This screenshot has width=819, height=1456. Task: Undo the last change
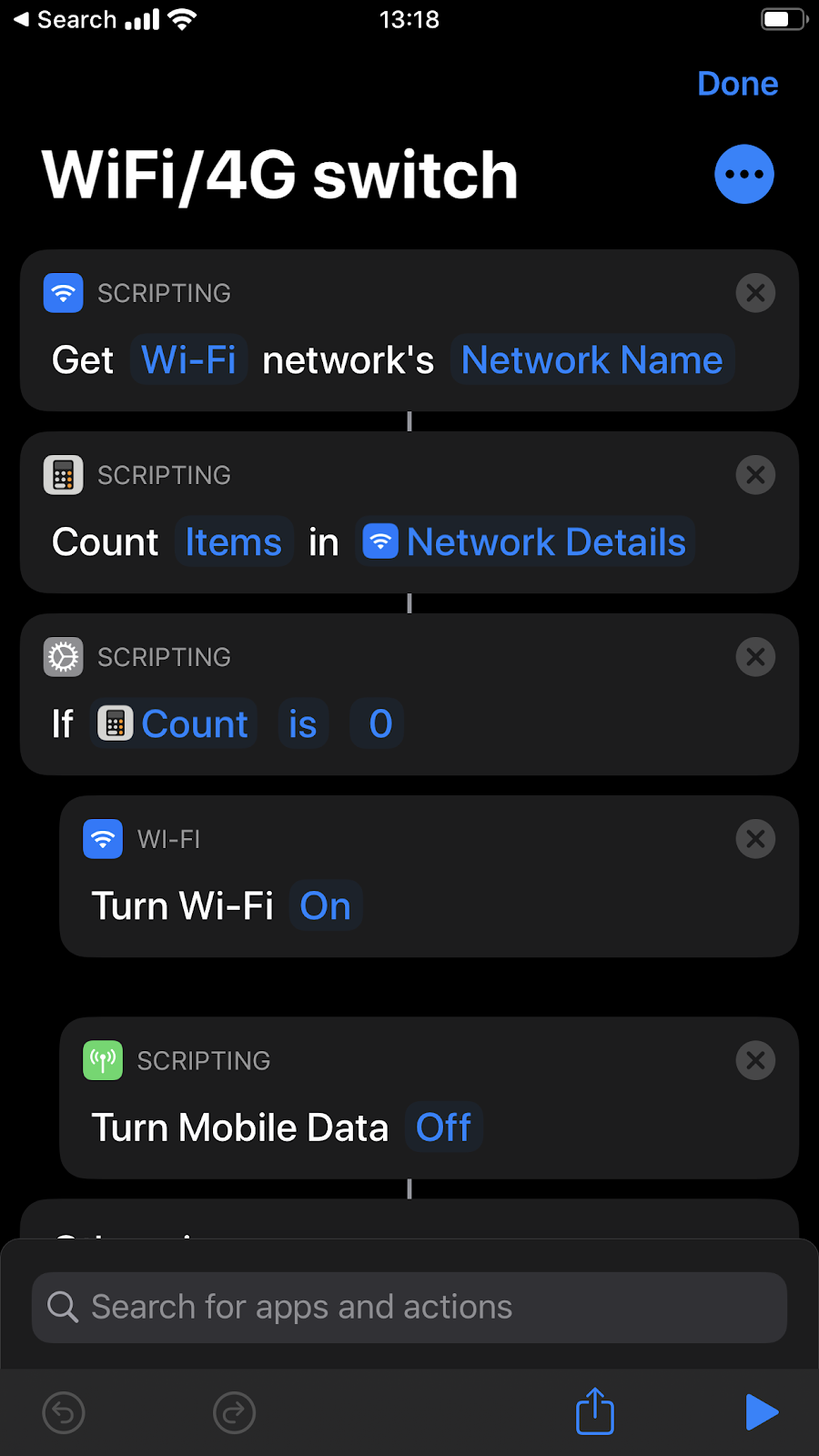tap(64, 1412)
